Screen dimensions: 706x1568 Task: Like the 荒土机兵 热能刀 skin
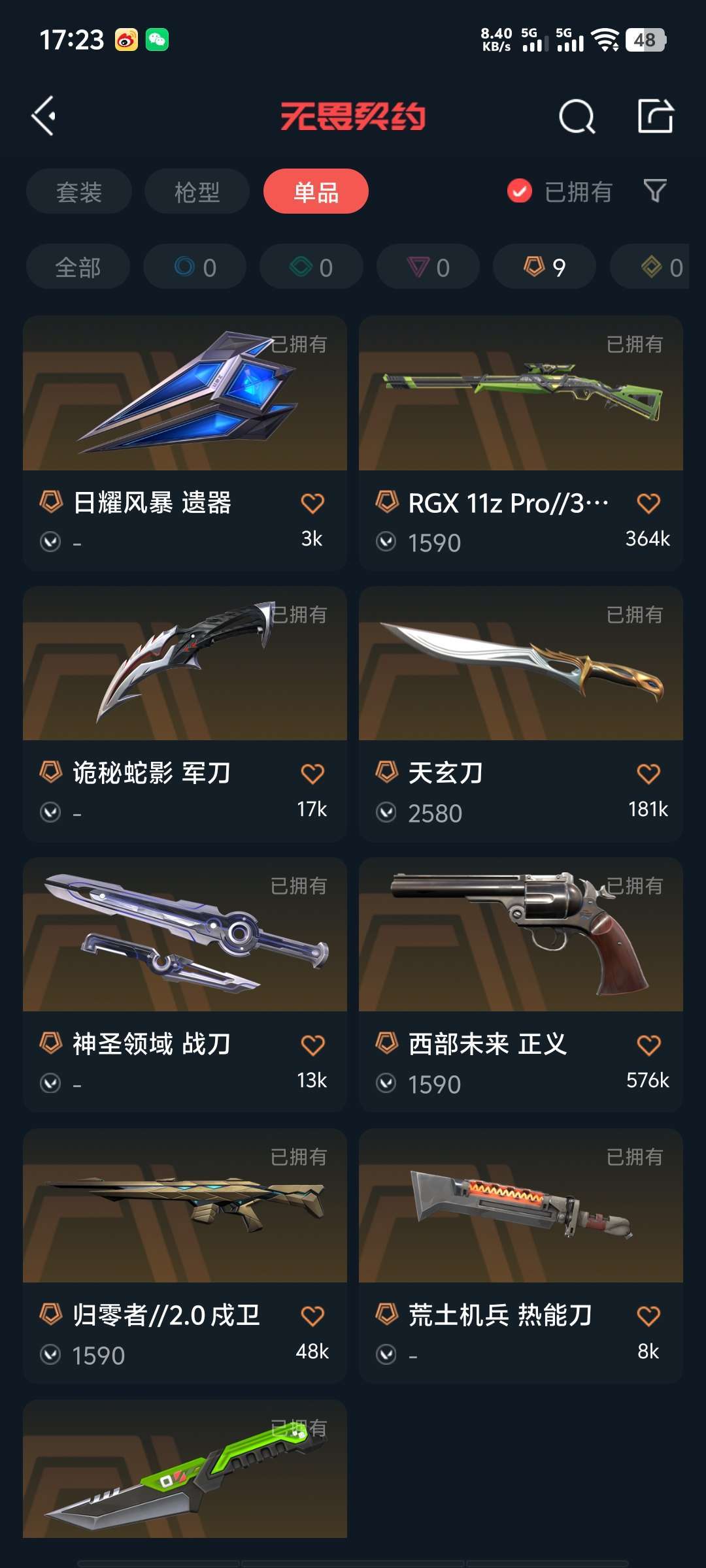[648, 1316]
